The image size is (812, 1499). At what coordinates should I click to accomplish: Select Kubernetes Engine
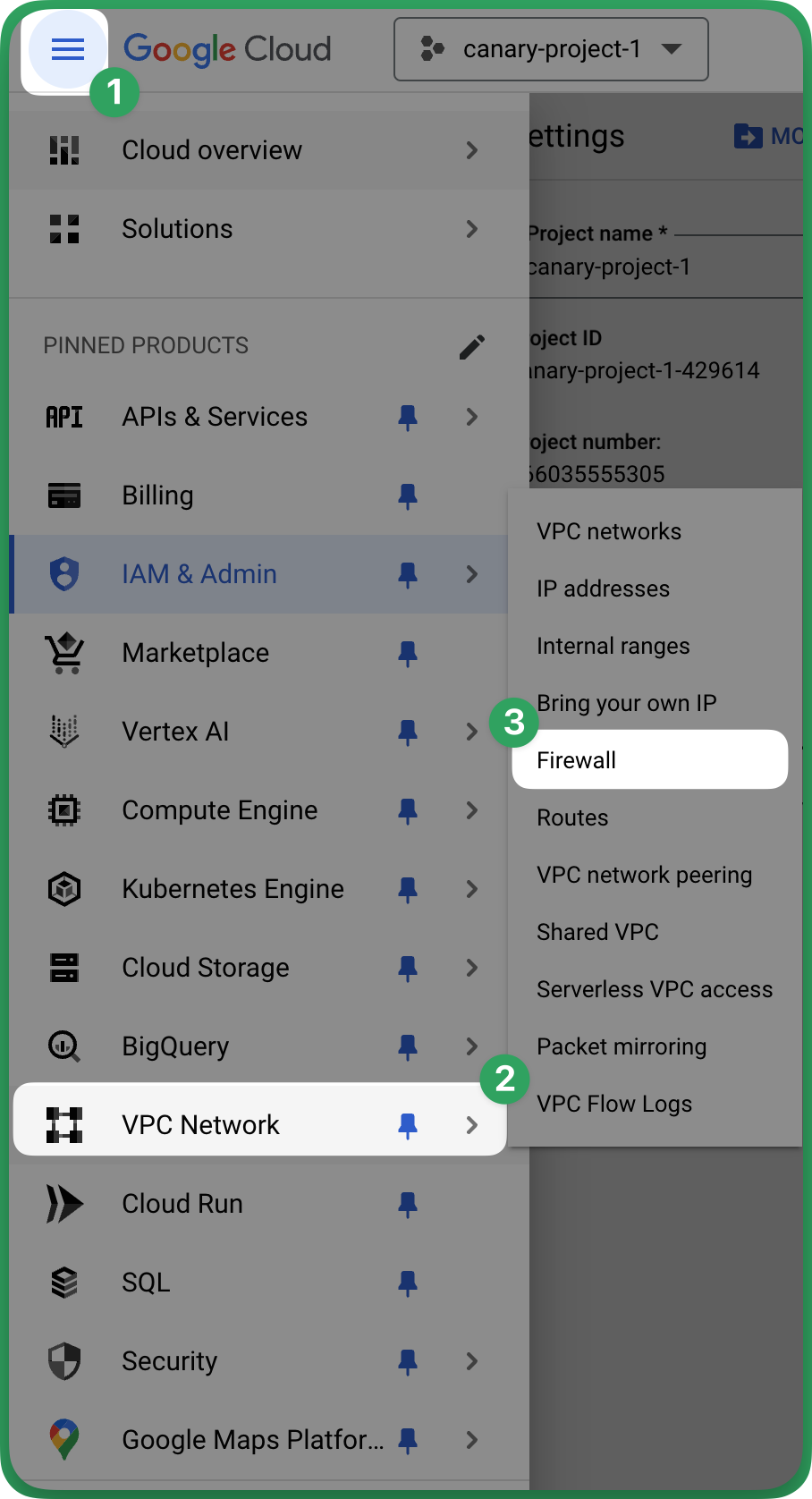(x=233, y=889)
